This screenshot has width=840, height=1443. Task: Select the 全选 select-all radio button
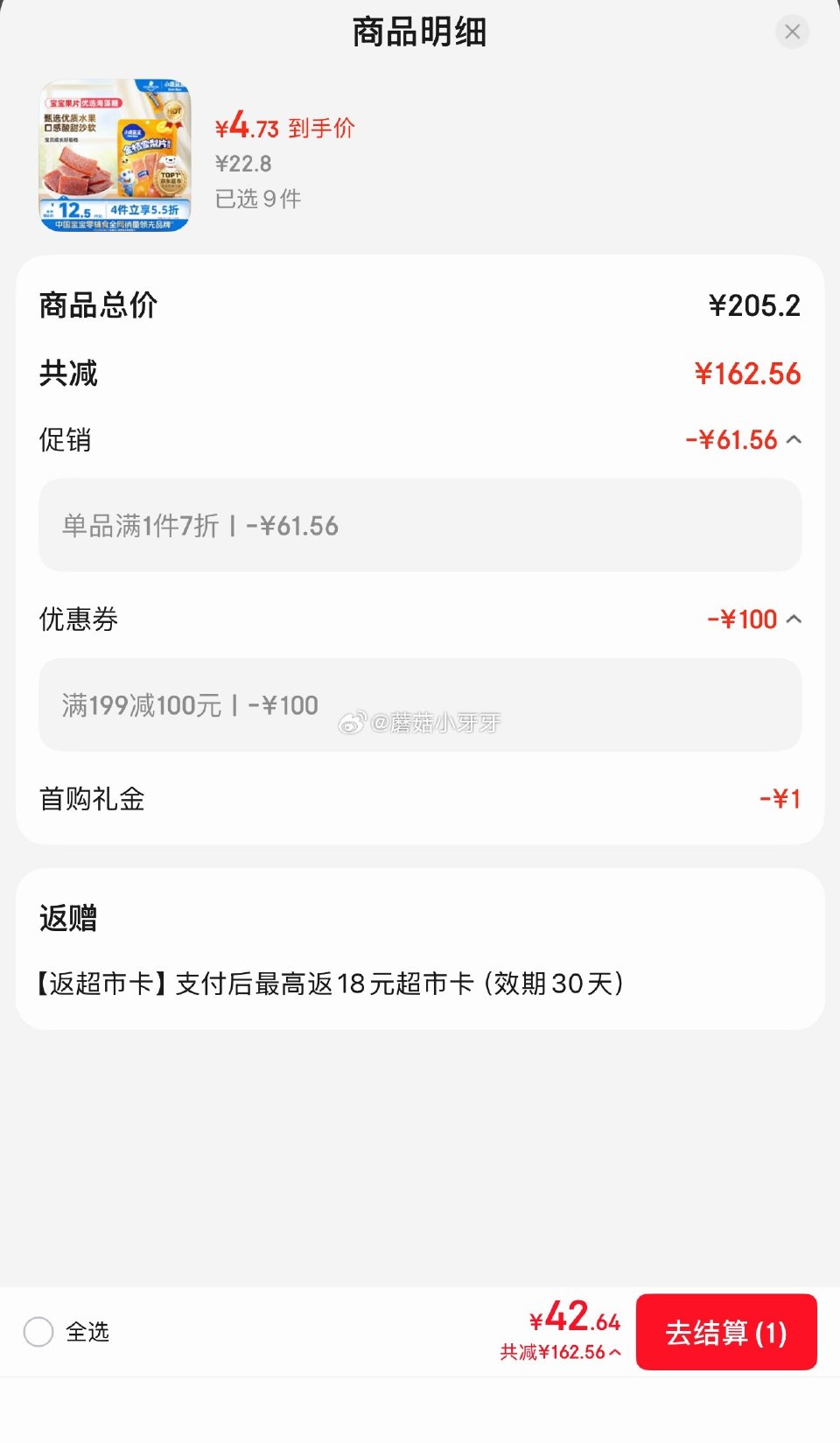(38, 1332)
